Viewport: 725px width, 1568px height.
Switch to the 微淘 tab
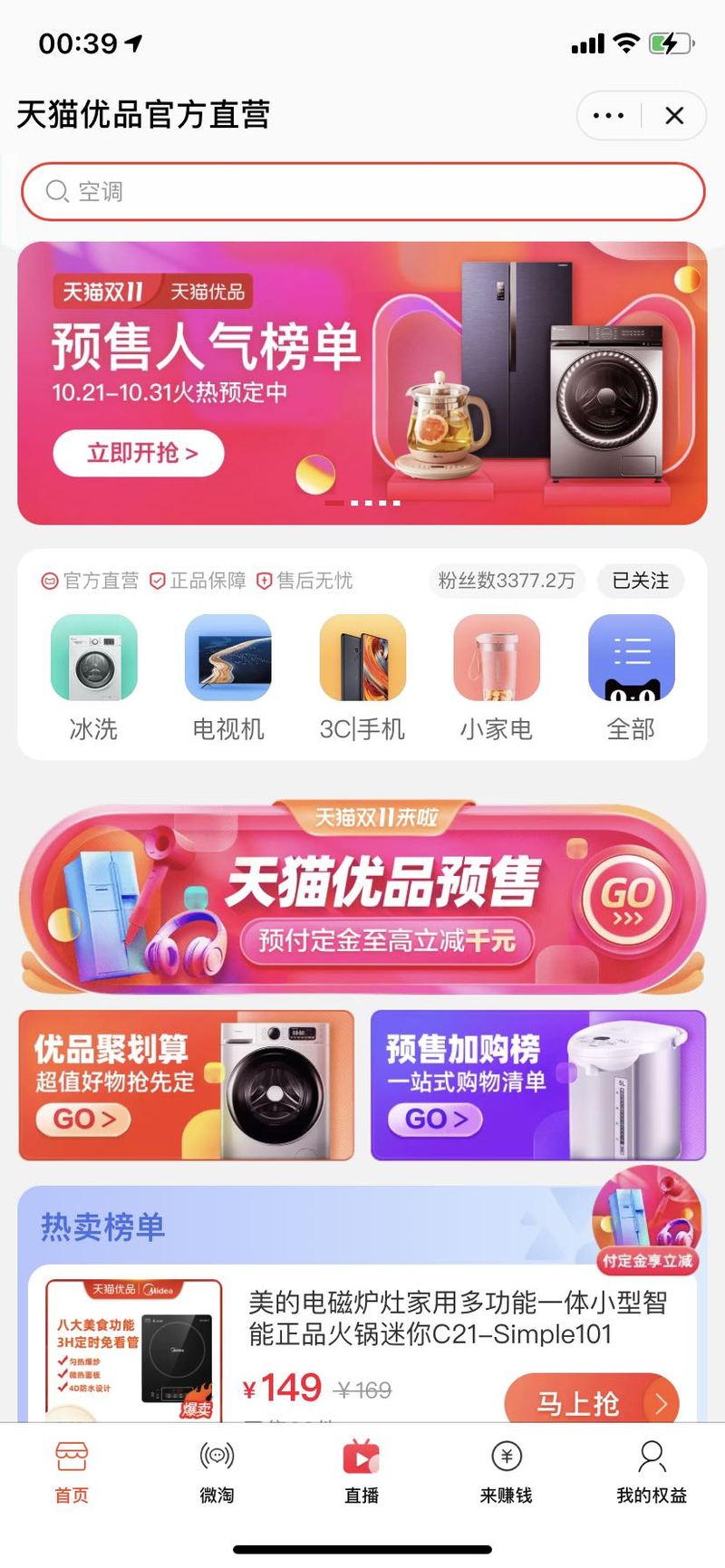click(x=217, y=1473)
